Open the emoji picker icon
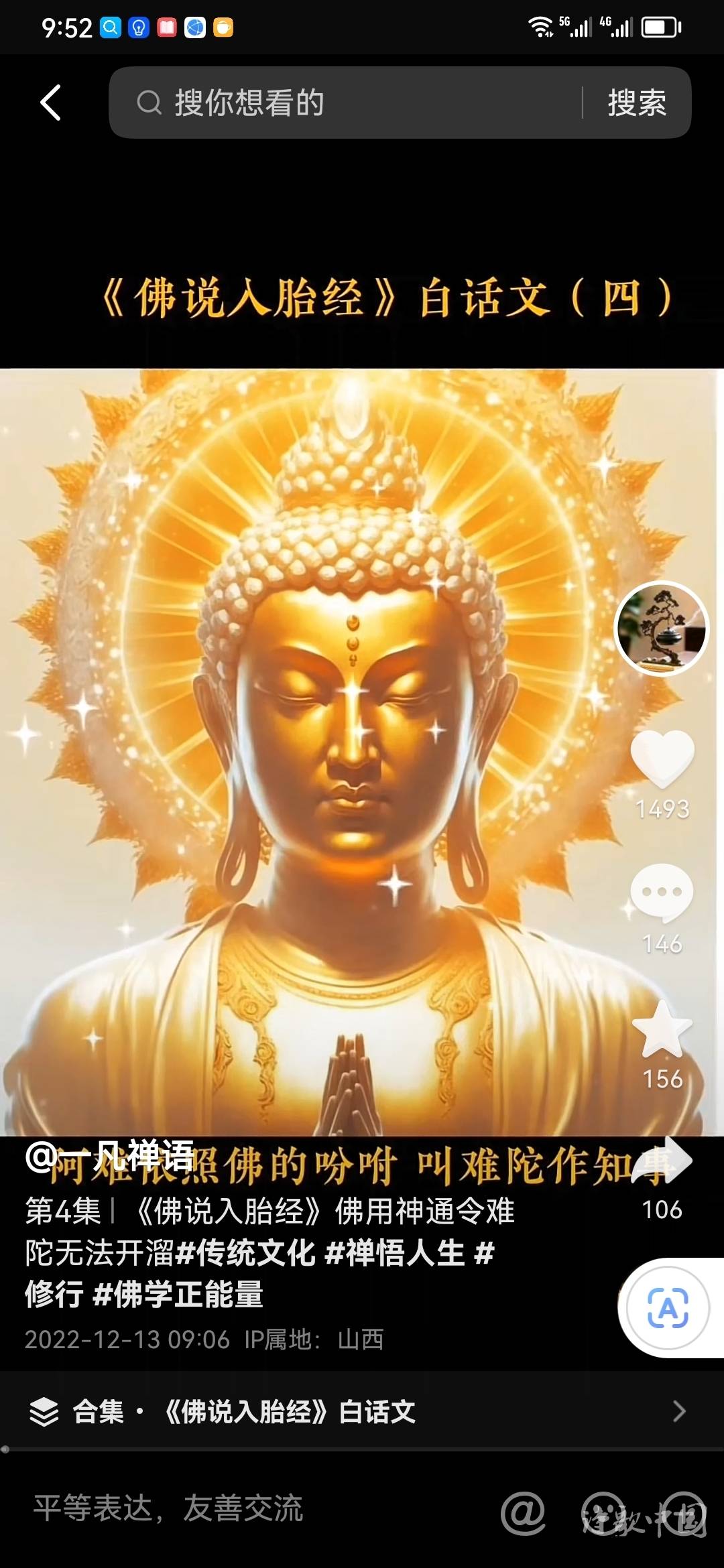 (x=603, y=1513)
